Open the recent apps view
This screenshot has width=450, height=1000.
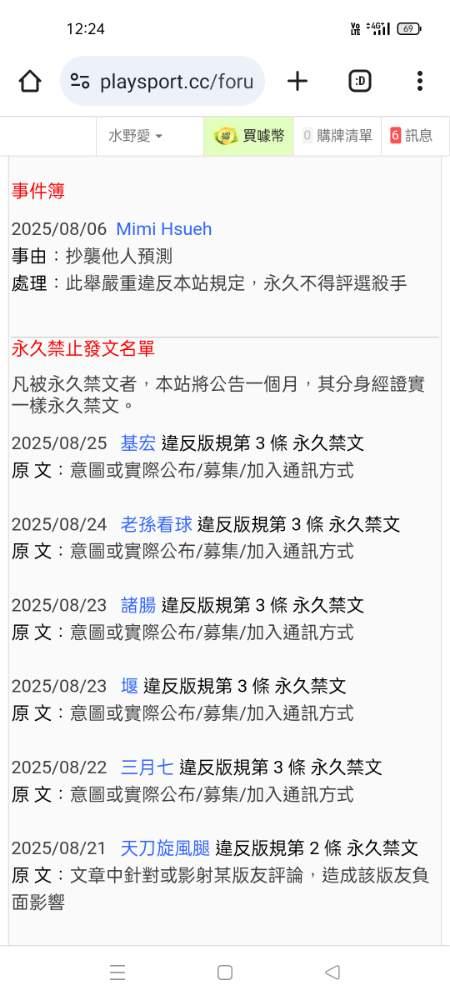[117, 972]
